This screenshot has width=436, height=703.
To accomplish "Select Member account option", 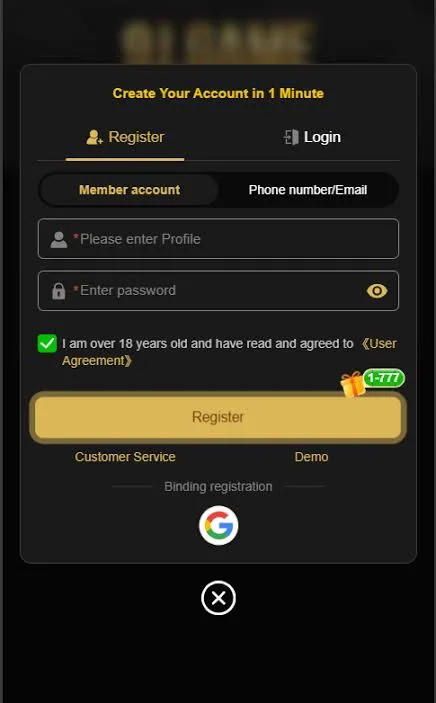I will pyautogui.click(x=129, y=190).
